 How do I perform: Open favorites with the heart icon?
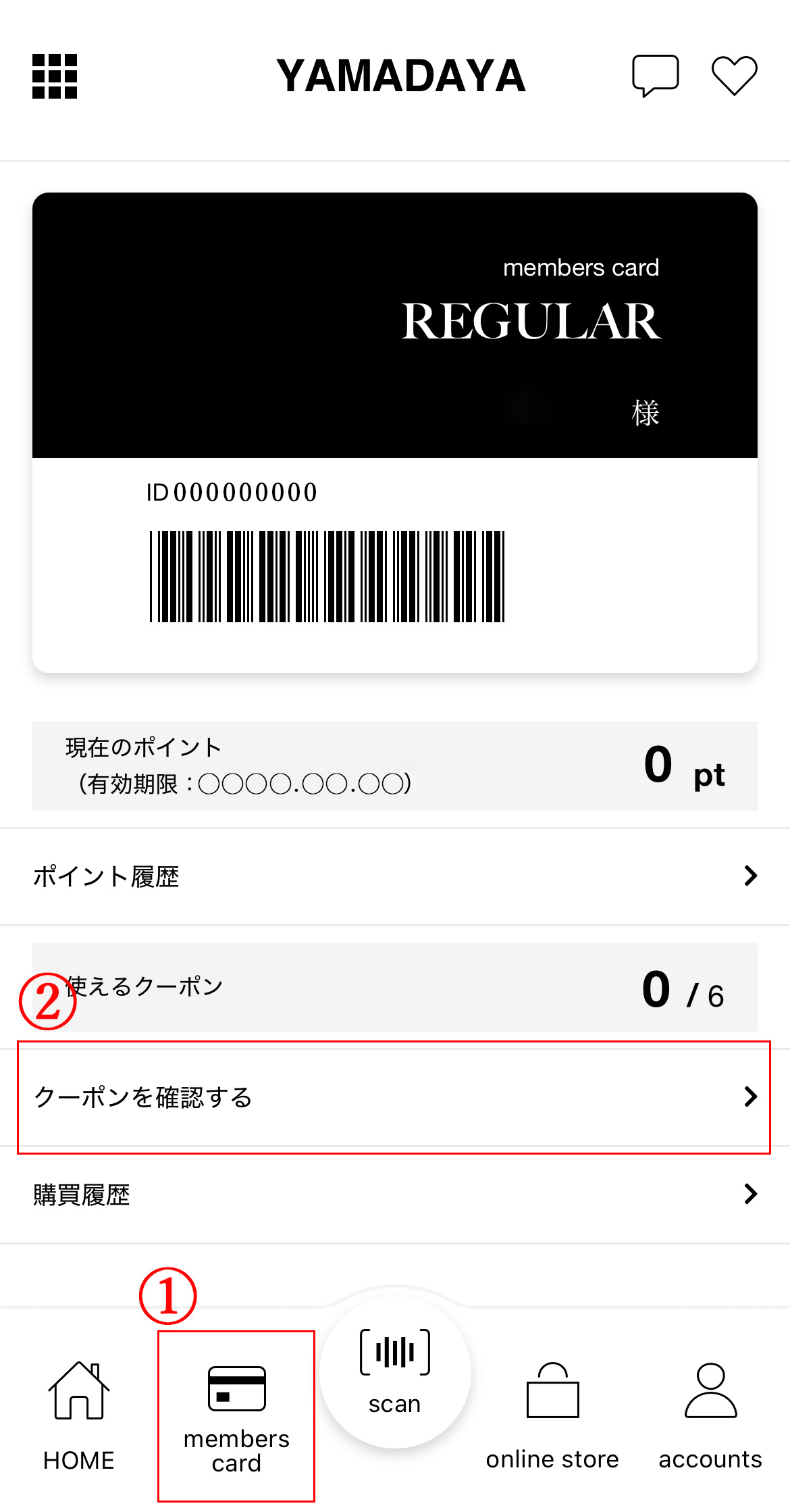(x=734, y=76)
